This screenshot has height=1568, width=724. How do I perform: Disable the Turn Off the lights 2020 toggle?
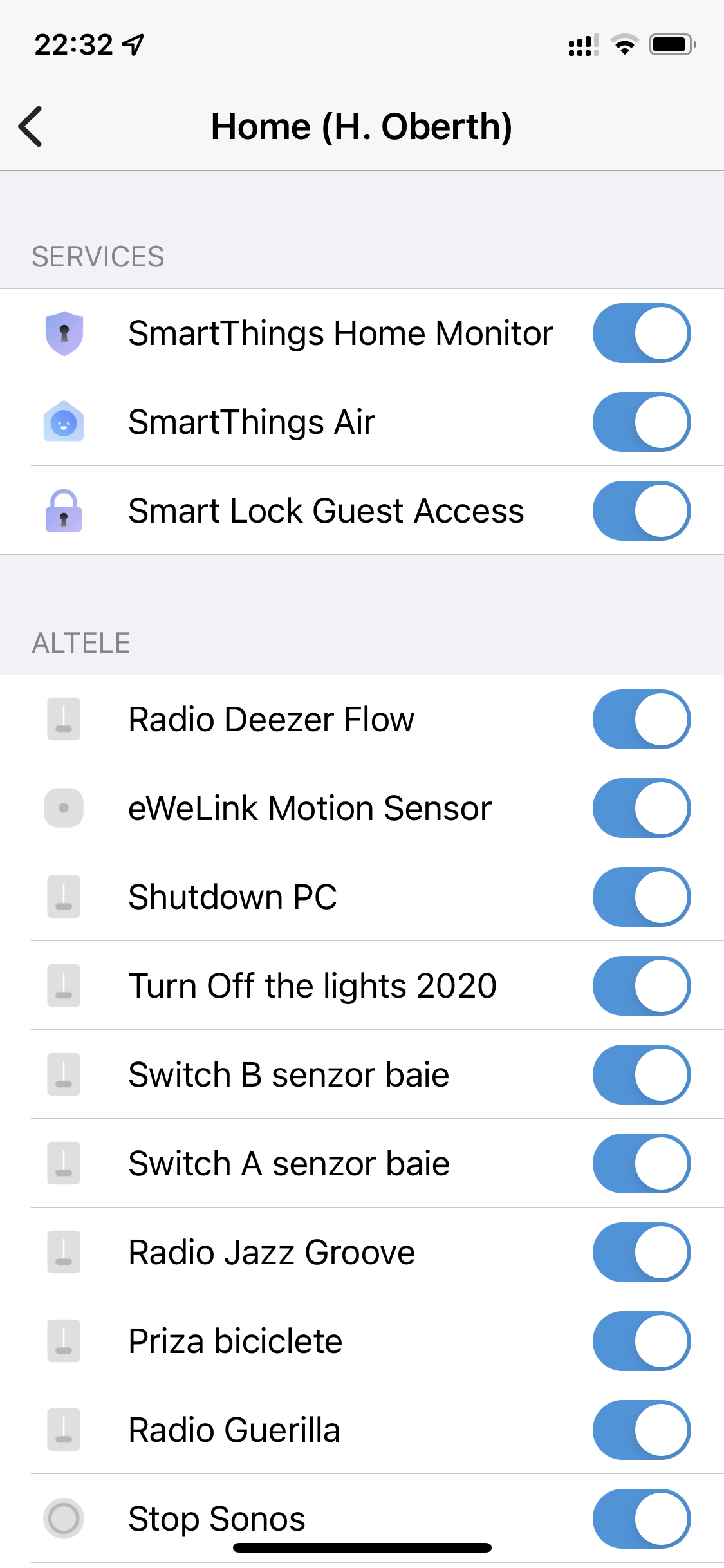641,985
